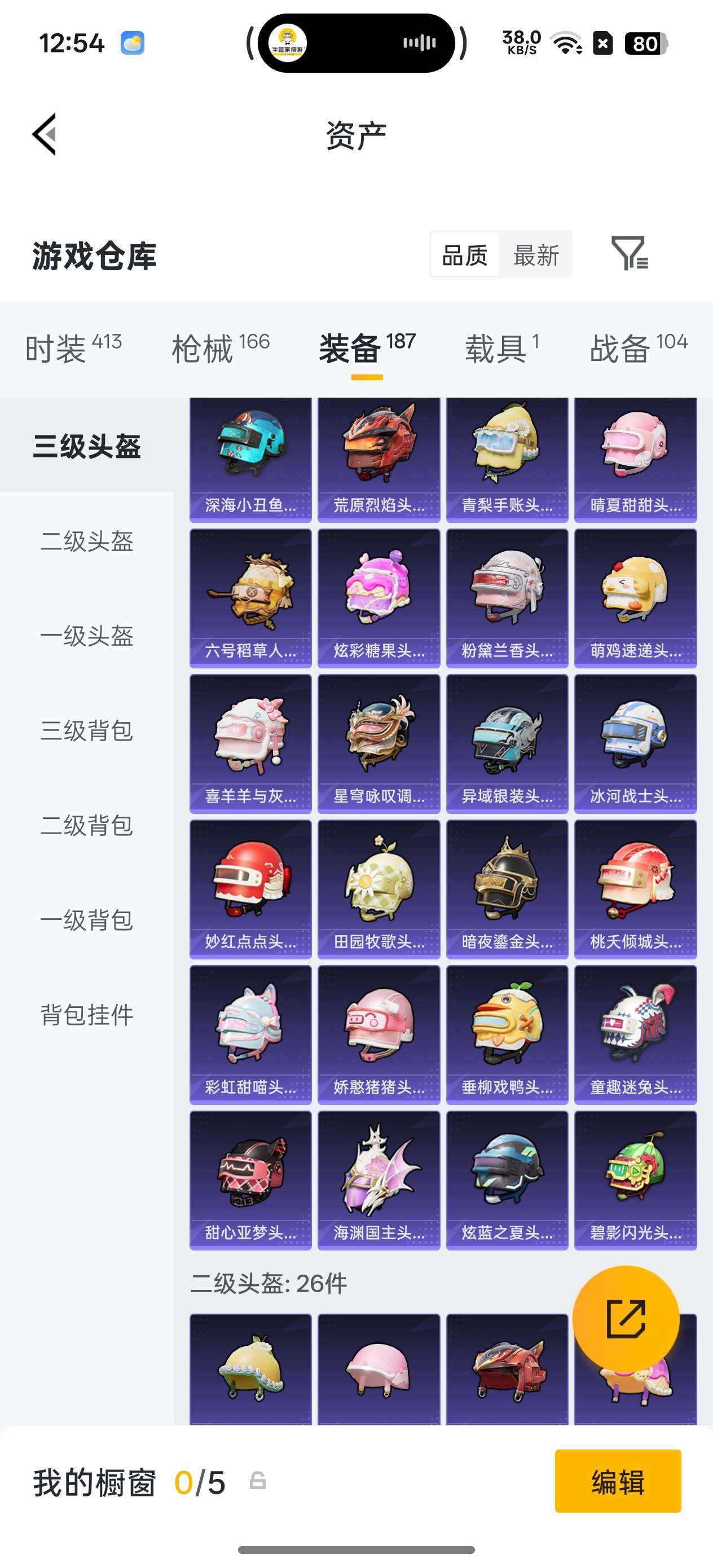713x1568 pixels.
Task: Open the 星穹咏叹调 helmet tile
Action: [x=378, y=744]
